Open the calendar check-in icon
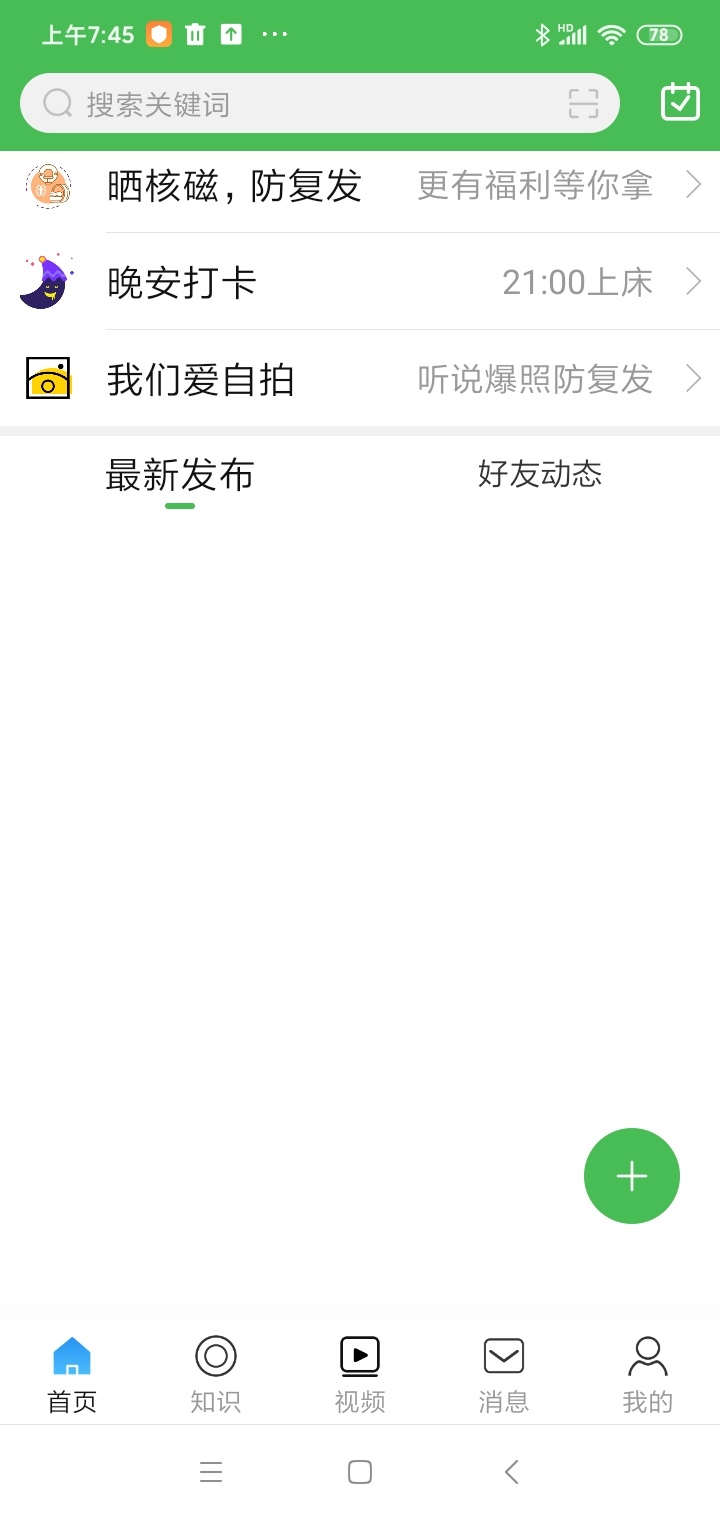This screenshot has height=1520, width=720. pyautogui.click(x=680, y=102)
